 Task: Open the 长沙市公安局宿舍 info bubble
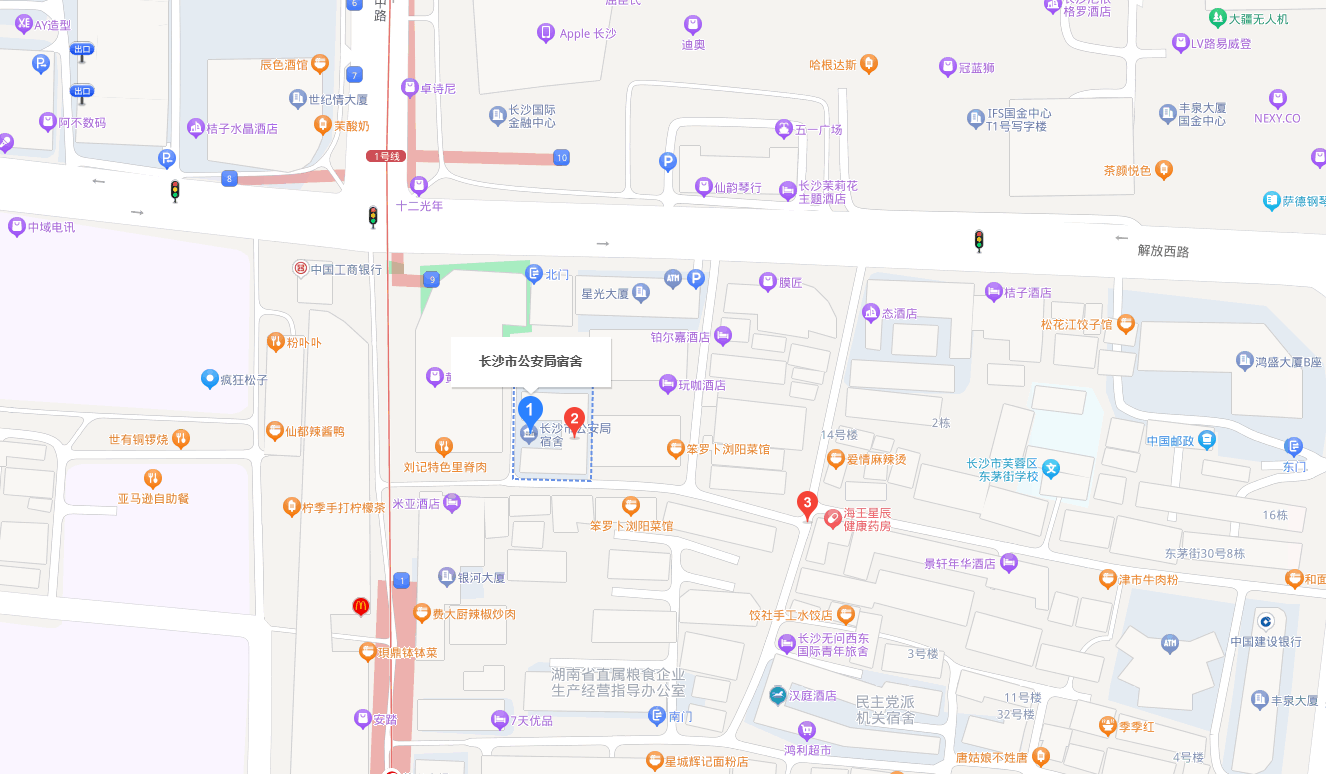(x=530, y=361)
